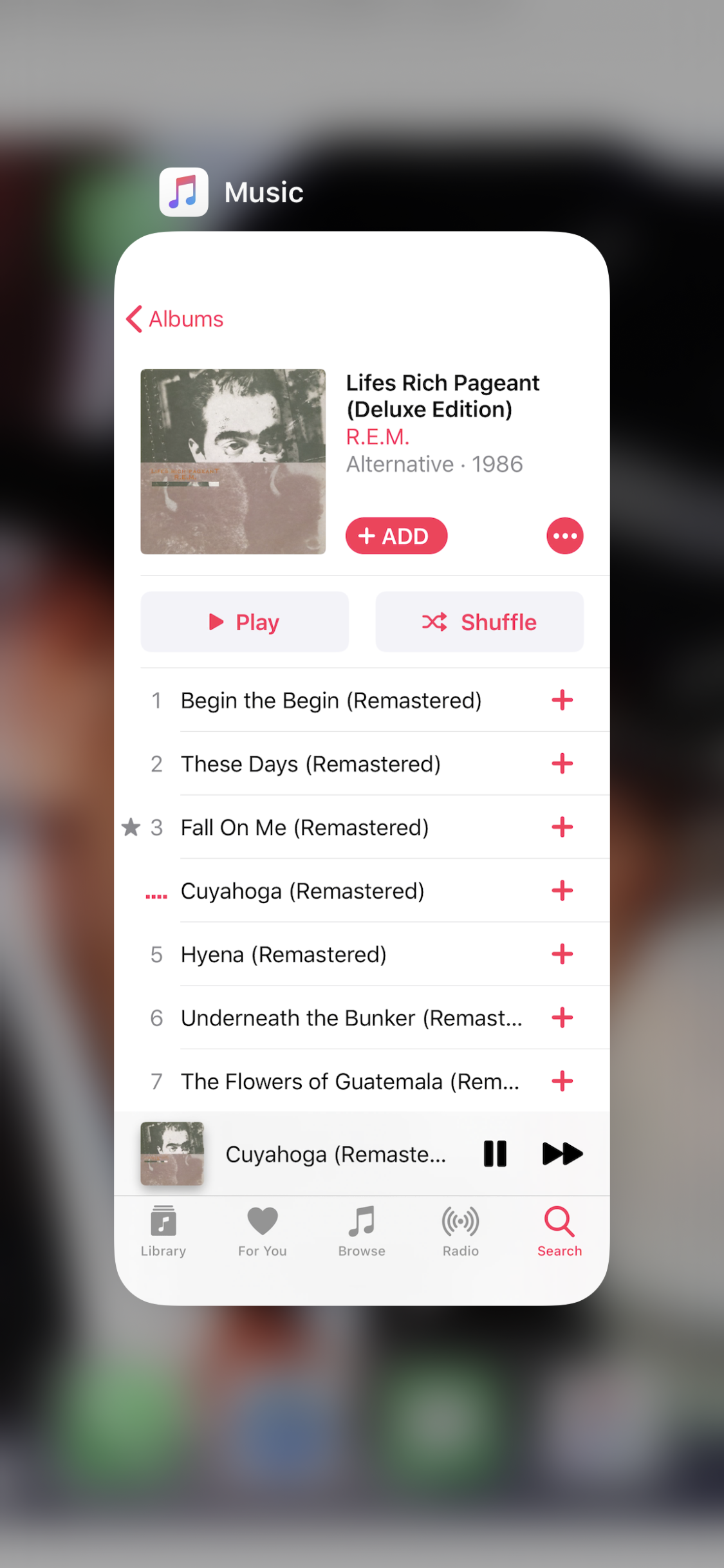Pause the current song
The width and height of the screenshot is (724, 1568).
coord(495,1153)
